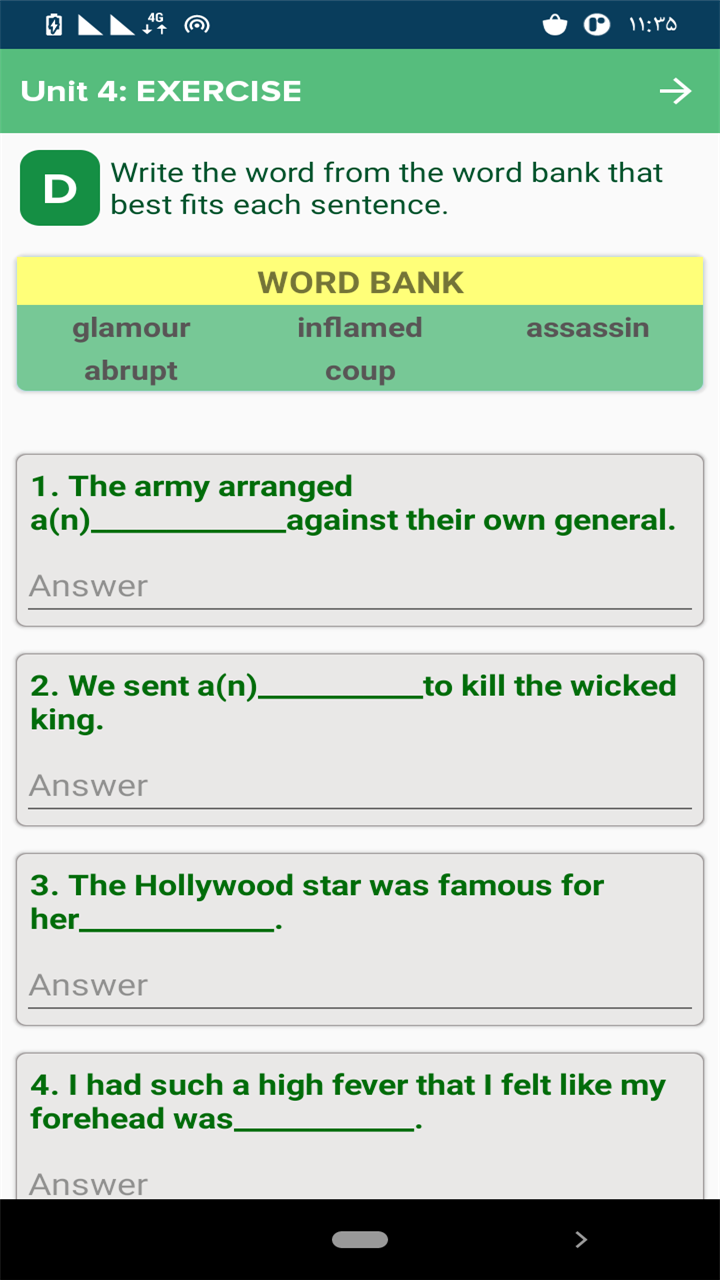The height and width of the screenshot is (1280, 720).
Task: Activate the answer field for question 4
Action: click(359, 1183)
